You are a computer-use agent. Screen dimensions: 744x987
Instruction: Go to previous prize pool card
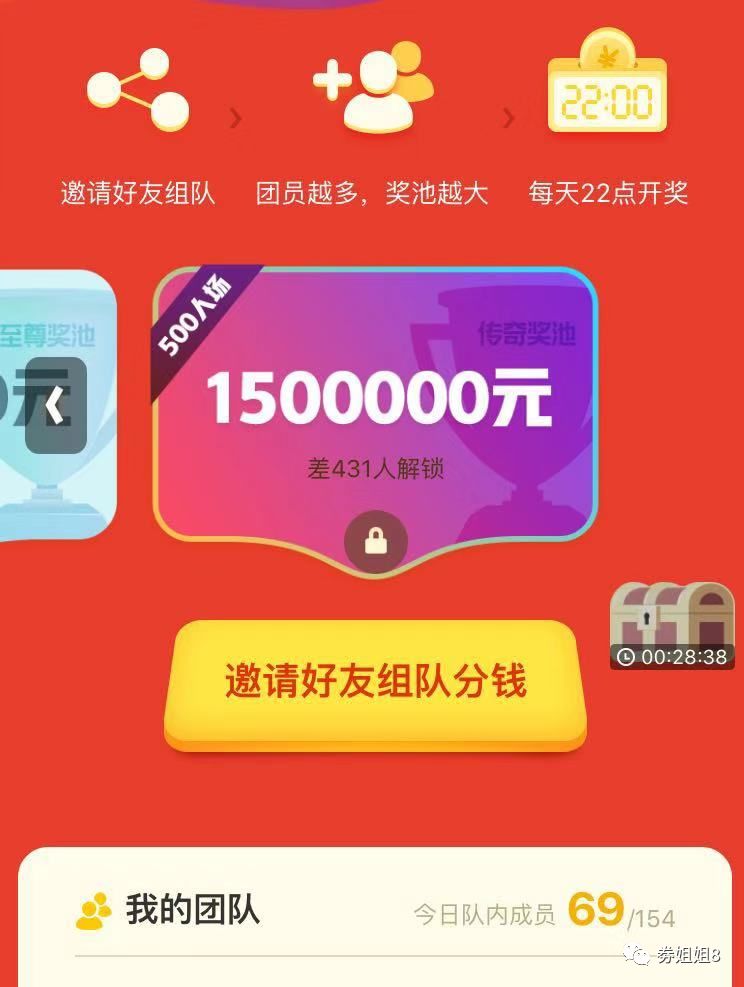click(56, 405)
